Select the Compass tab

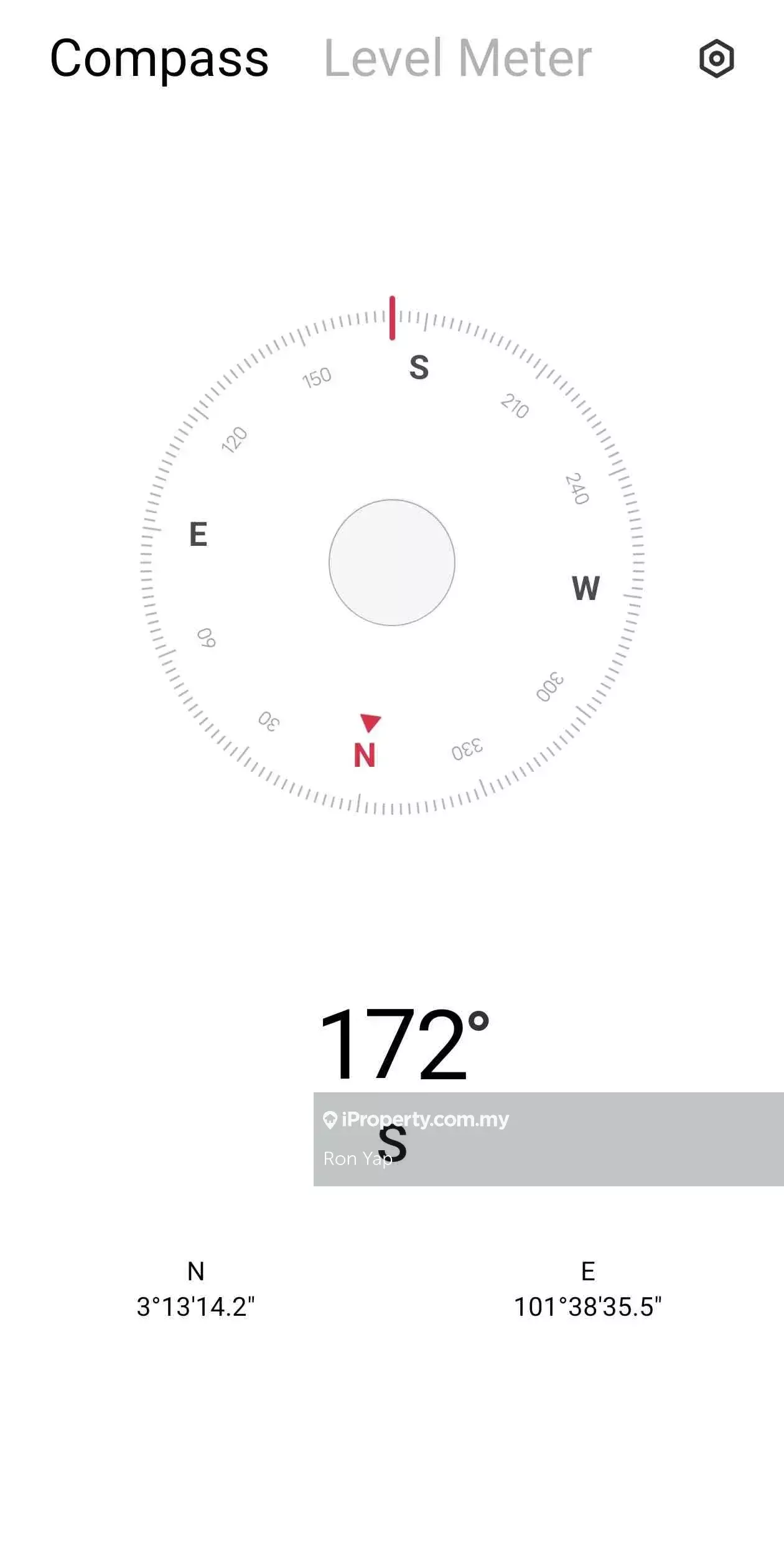tap(159, 59)
